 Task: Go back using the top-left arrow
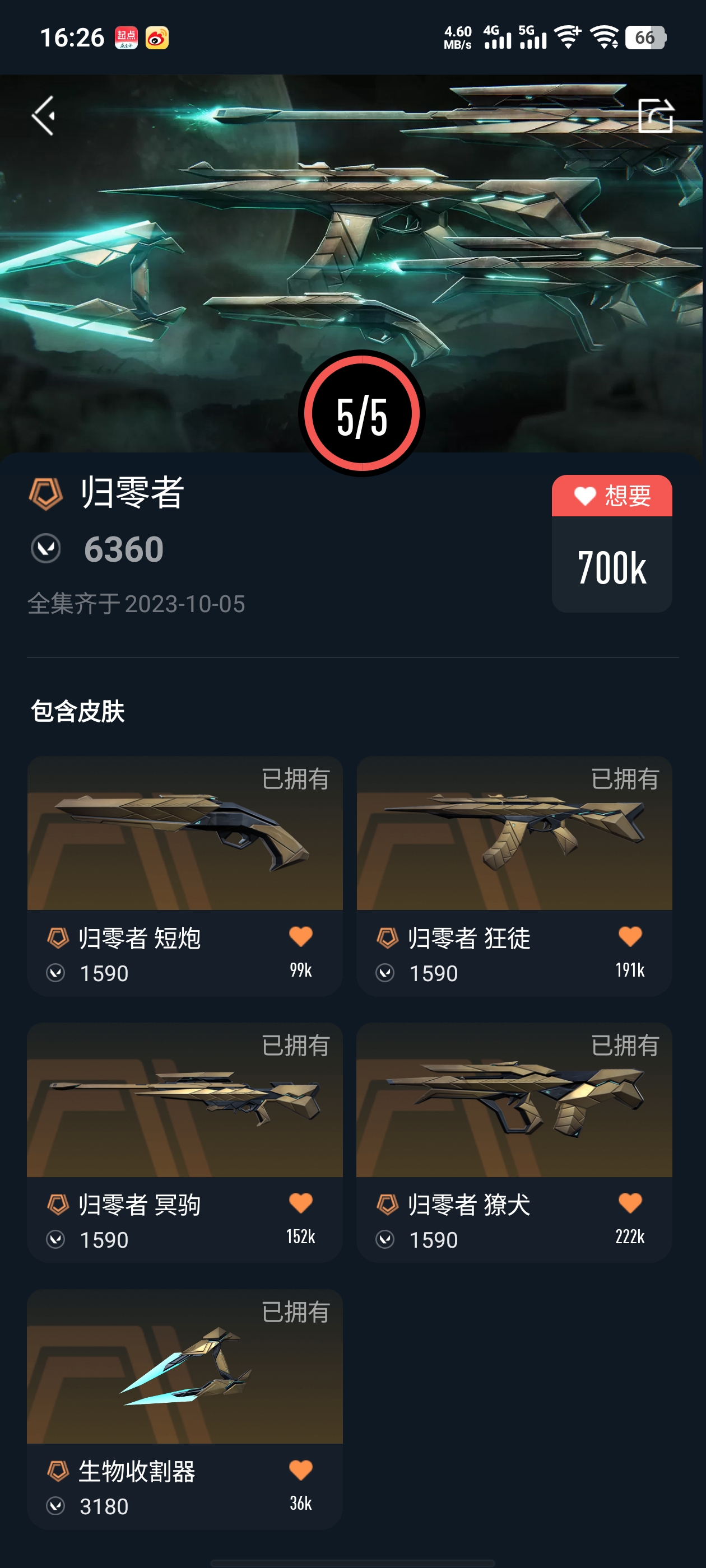tap(44, 116)
